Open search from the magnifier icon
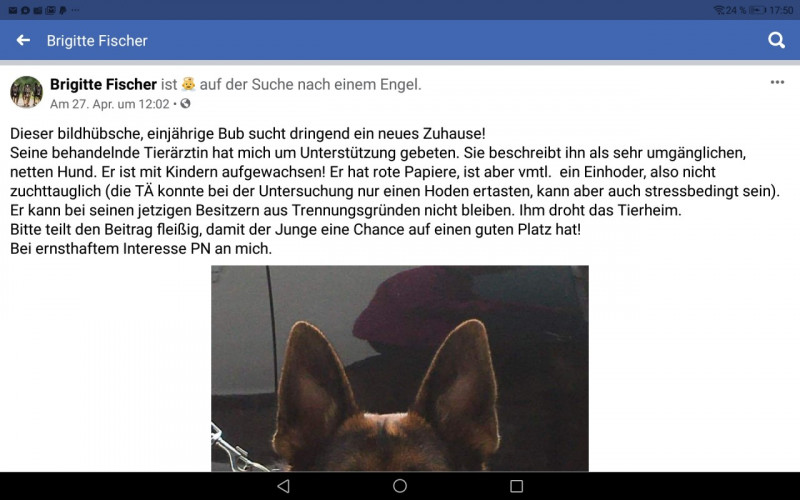This screenshot has width=800, height=500. [x=776, y=41]
